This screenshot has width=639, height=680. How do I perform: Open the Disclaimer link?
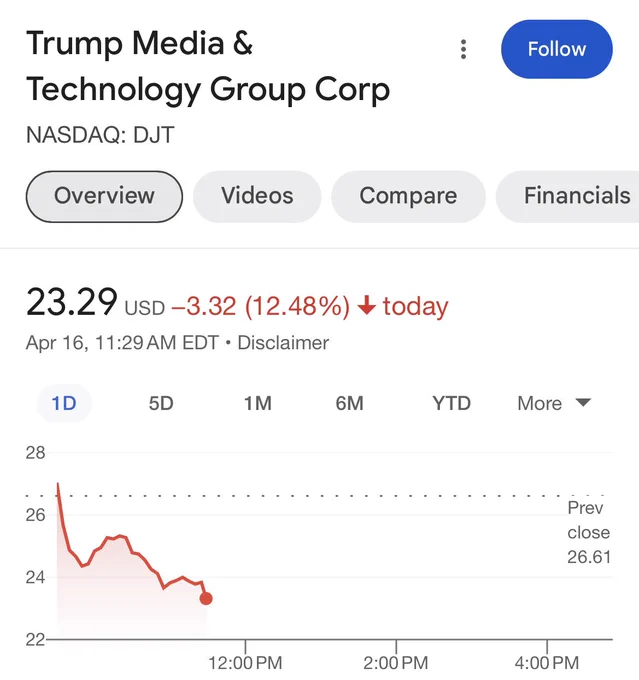click(283, 343)
